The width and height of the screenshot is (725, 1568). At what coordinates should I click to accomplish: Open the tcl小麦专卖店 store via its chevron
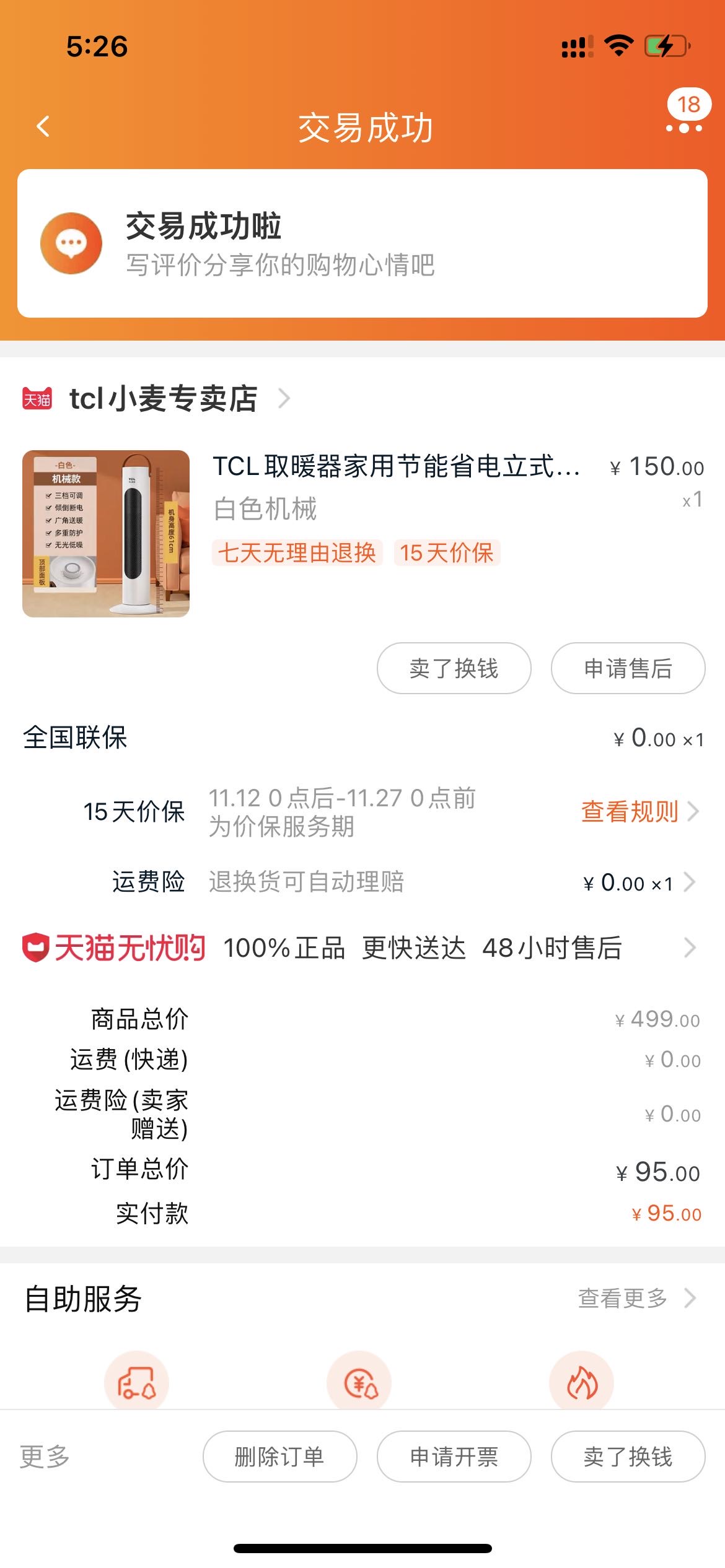click(x=285, y=400)
